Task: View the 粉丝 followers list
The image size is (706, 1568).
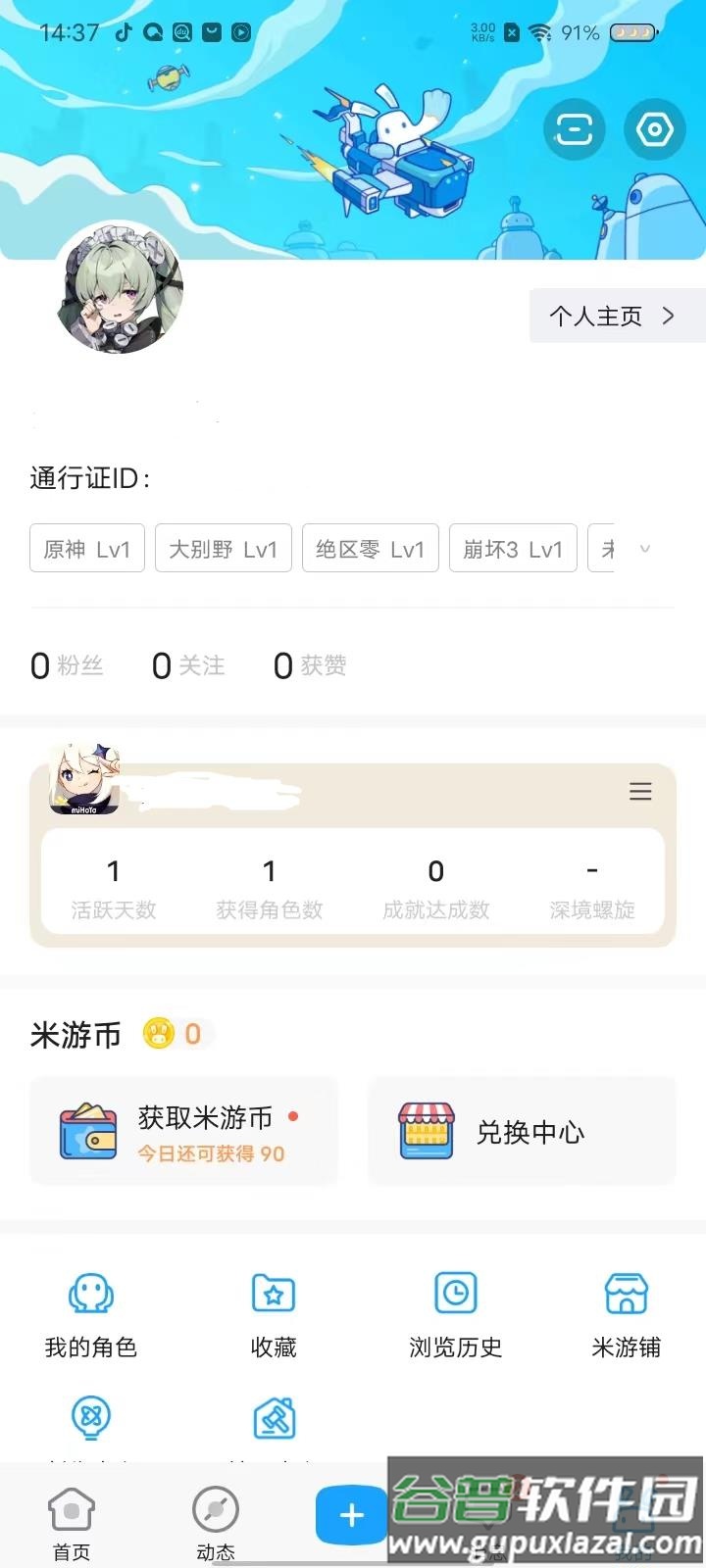Action: point(67,666)
